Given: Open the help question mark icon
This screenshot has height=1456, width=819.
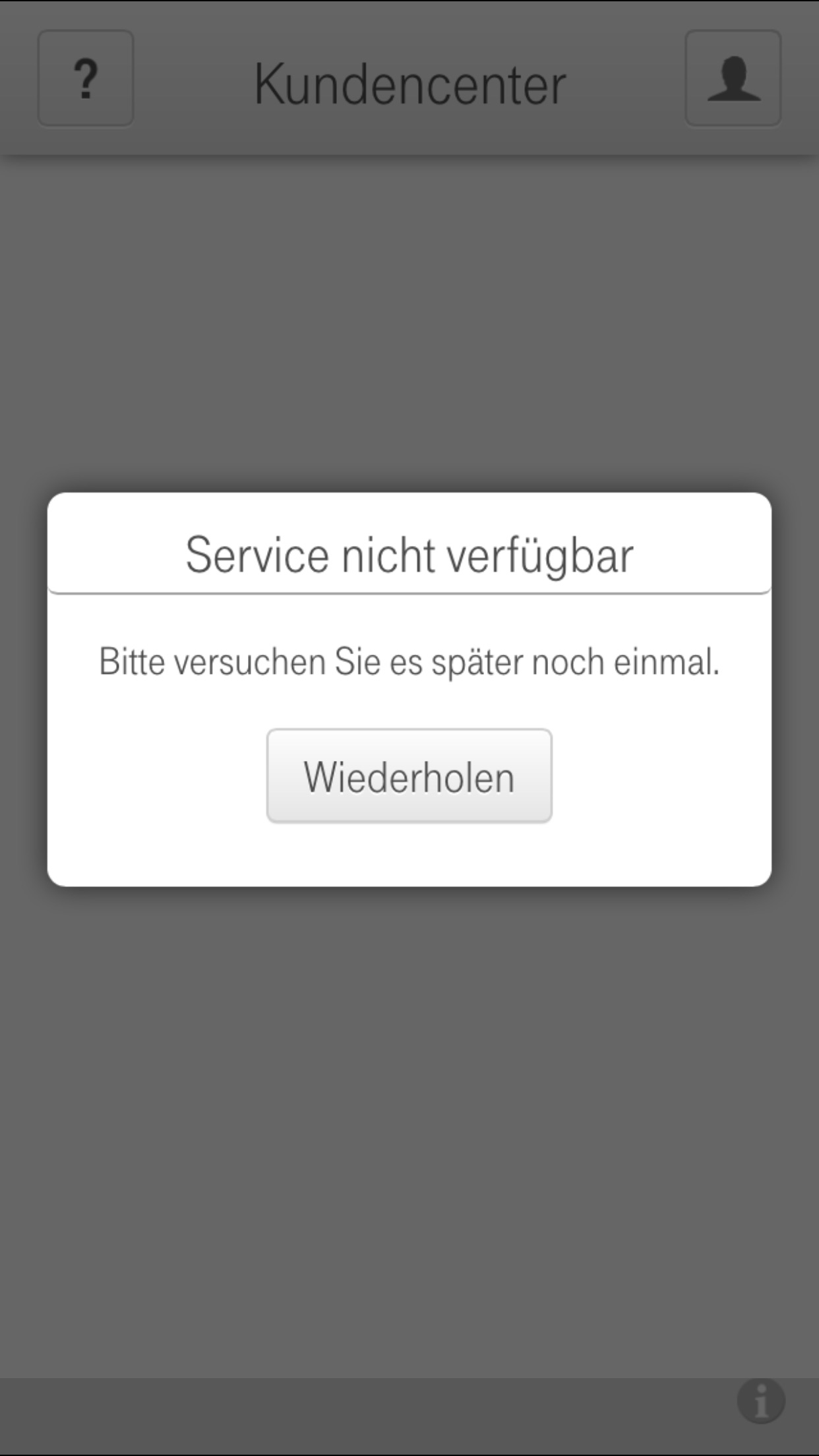Looking at the screenshot, I should (x=86, y=78).
